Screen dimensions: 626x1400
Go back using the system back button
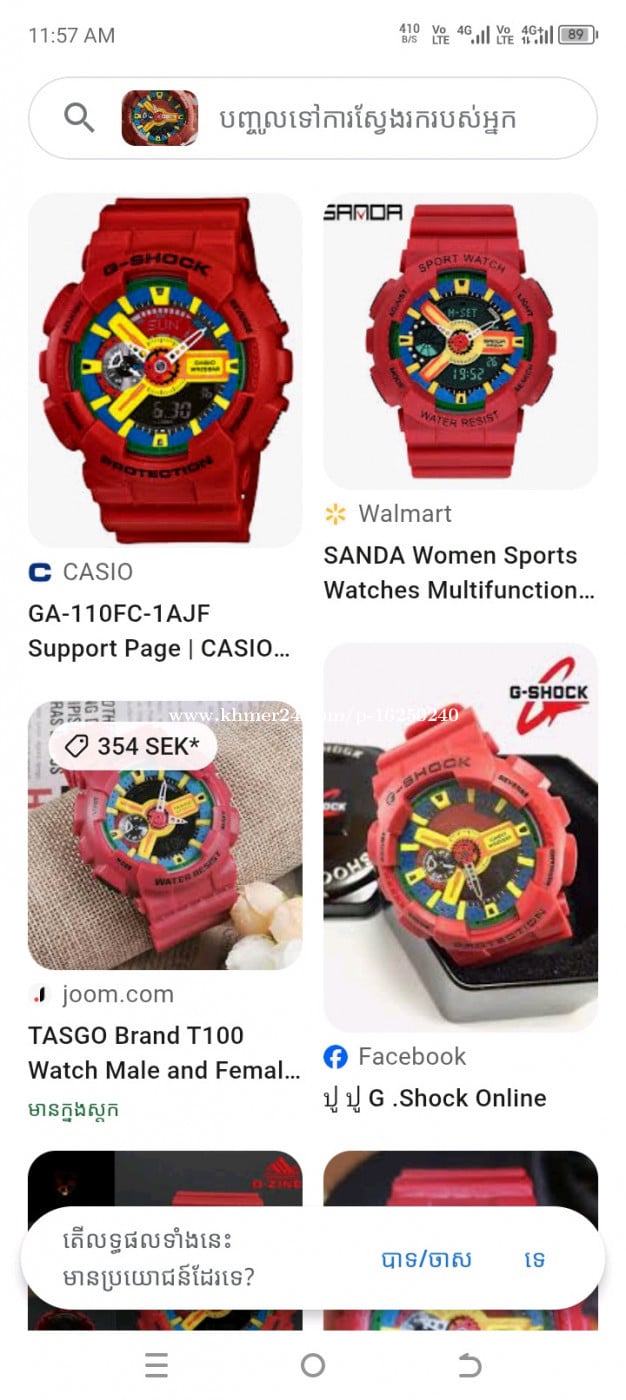click(x=469, y=1365)
